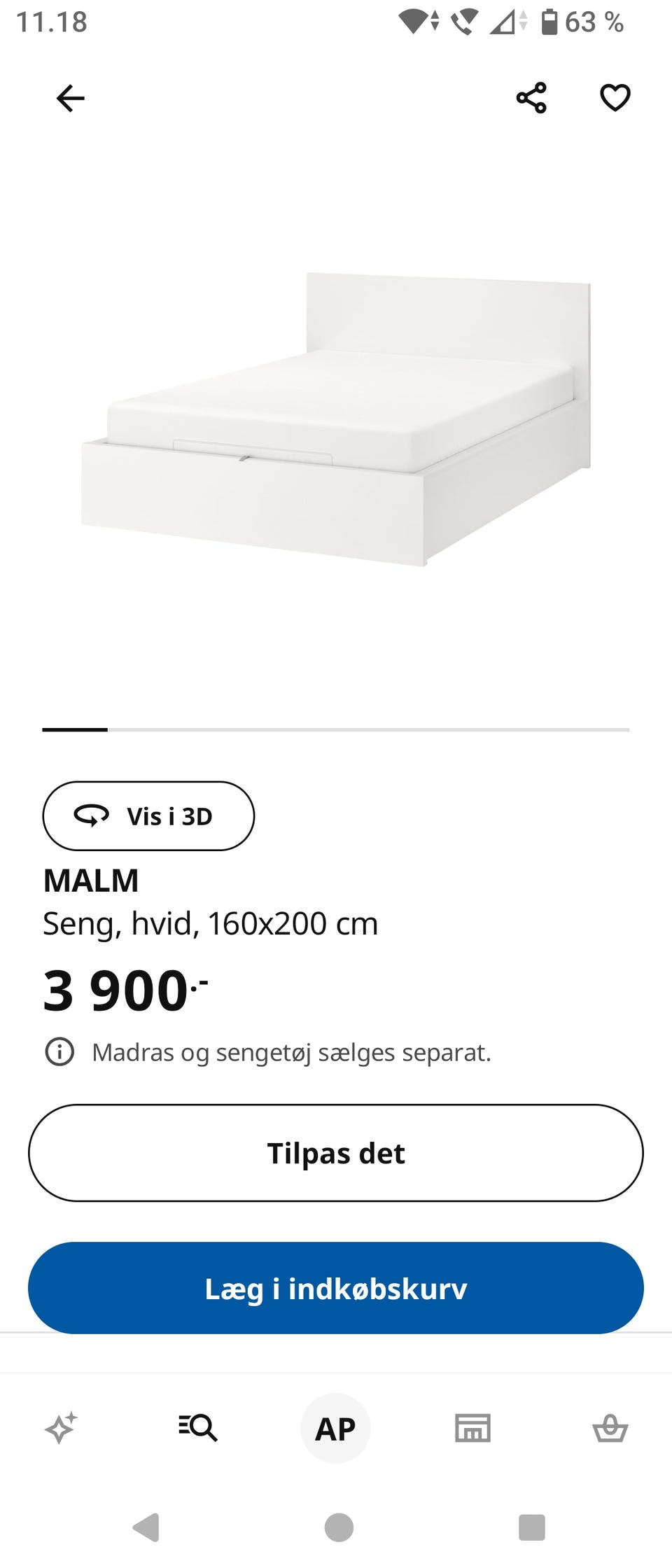Tap the image carousel progress bar
672x1568 pixels.
(336, 730)
